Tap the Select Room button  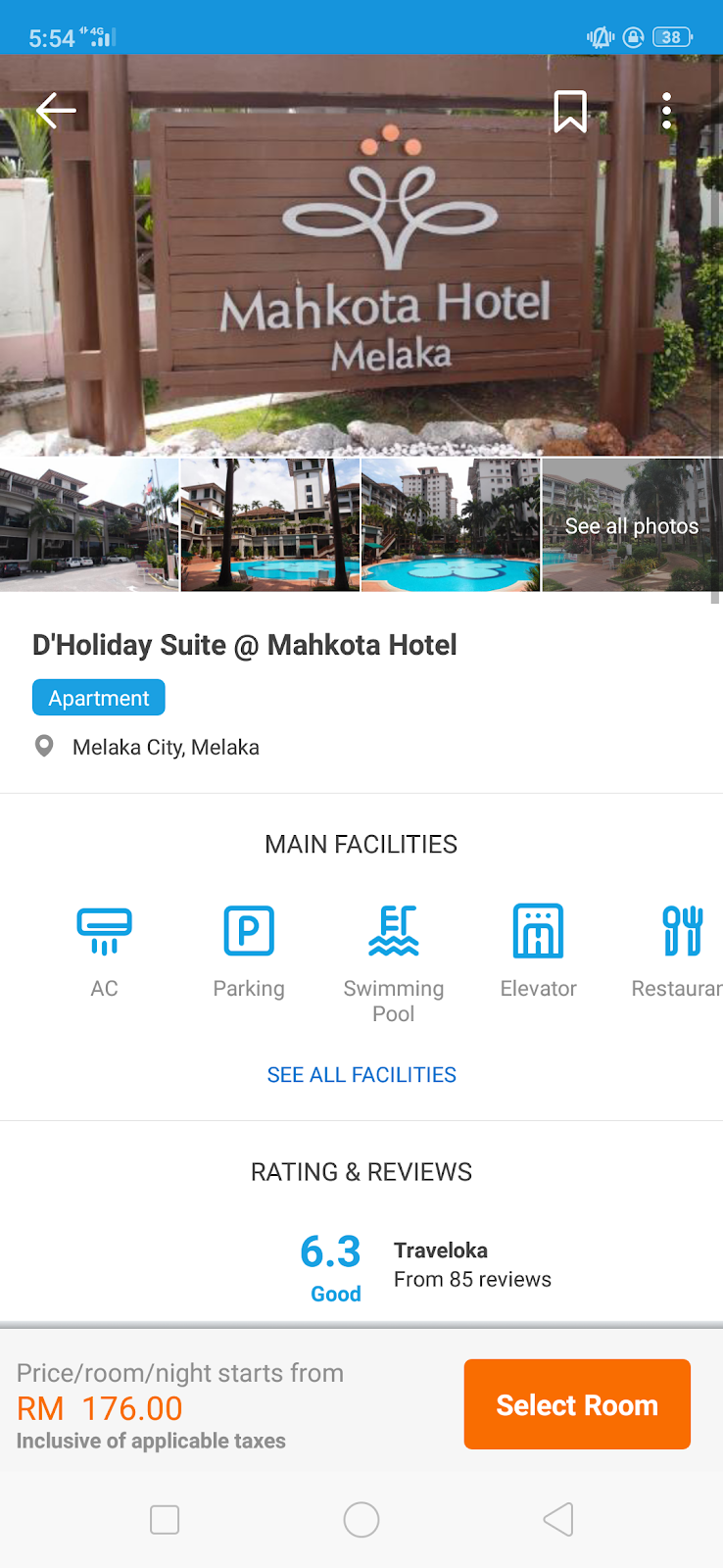click(577, 1404)
